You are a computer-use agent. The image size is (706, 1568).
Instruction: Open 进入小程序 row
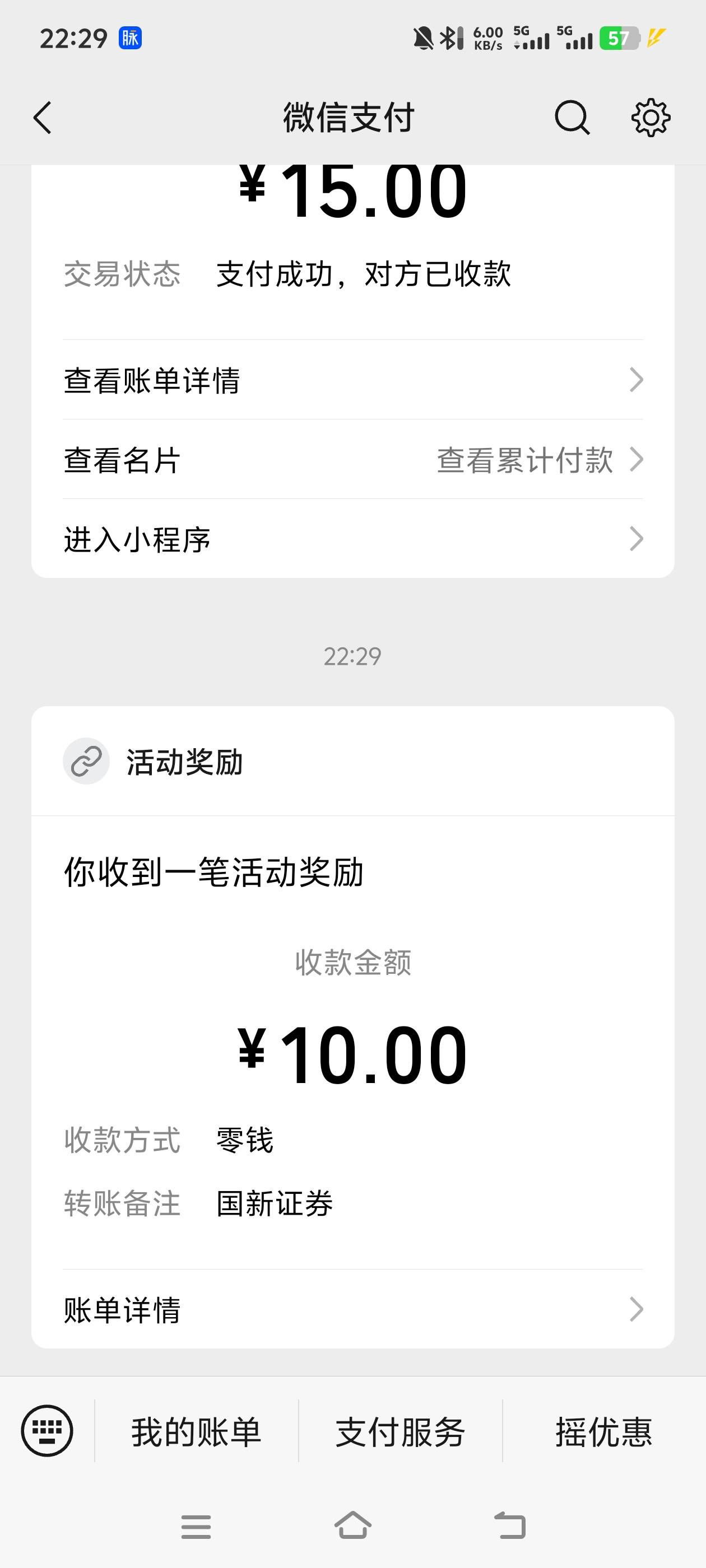pyautogui.click(x=354, y=539)
